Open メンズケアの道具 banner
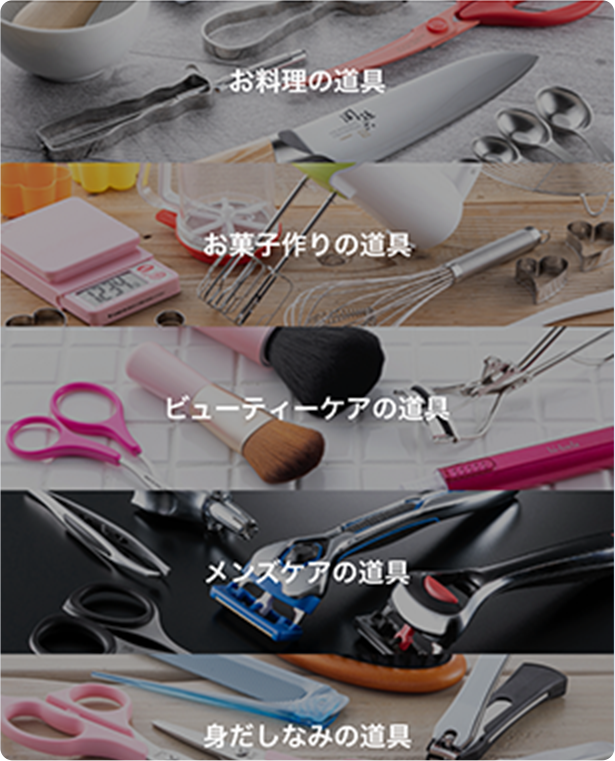 click(307, 572)
